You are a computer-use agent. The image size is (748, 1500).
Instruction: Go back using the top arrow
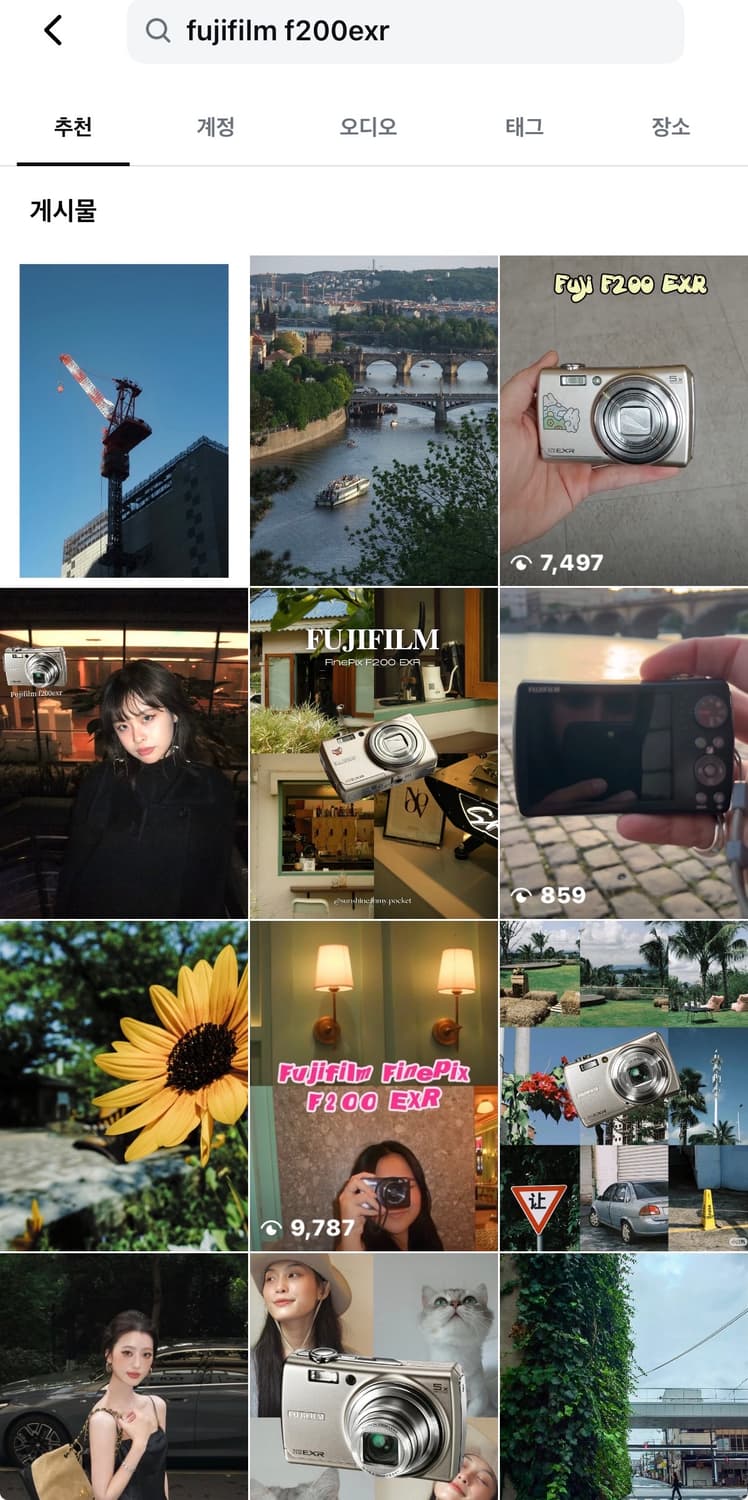point(53,31)
